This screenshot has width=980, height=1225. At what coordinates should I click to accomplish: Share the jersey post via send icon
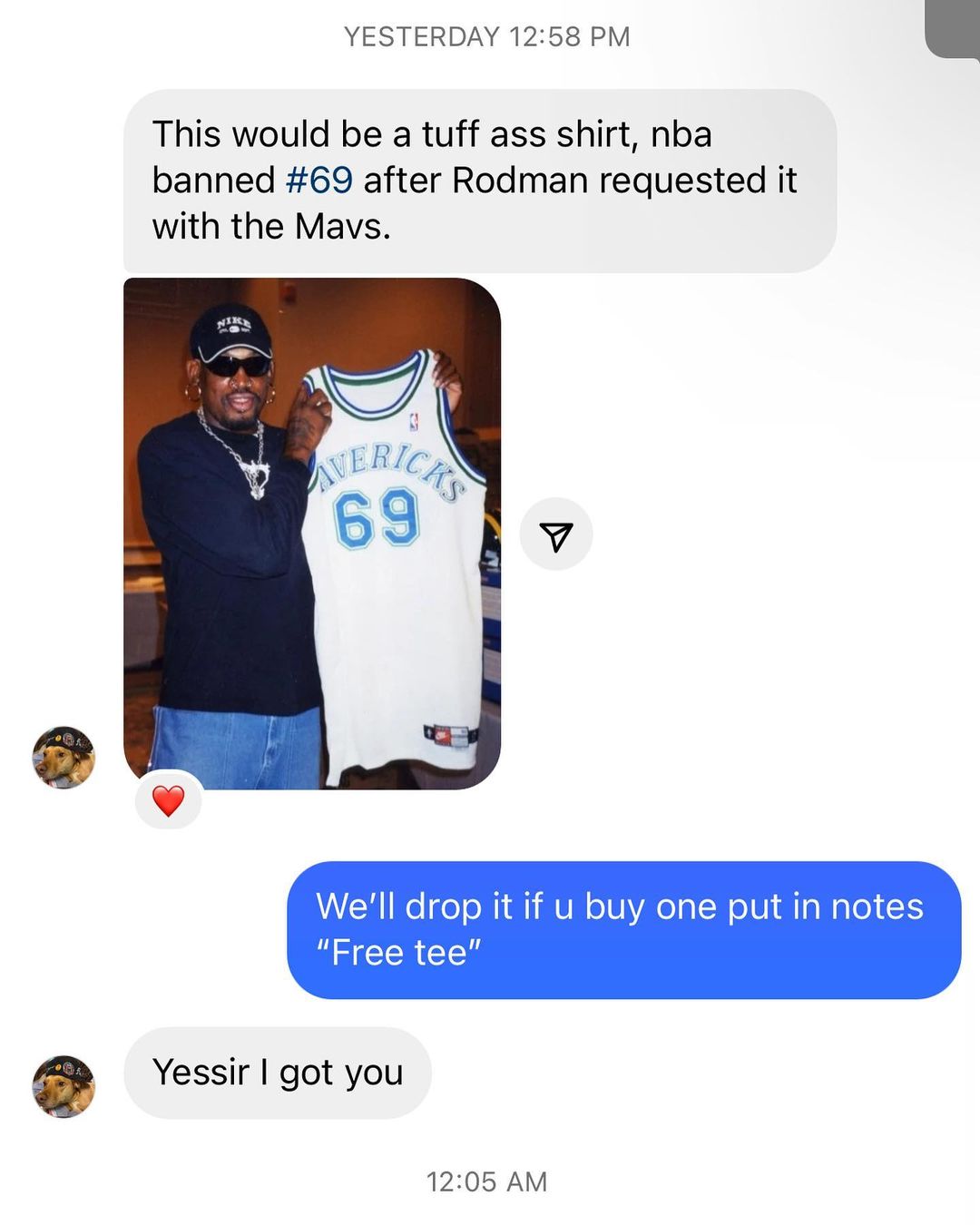coord(555,534)
